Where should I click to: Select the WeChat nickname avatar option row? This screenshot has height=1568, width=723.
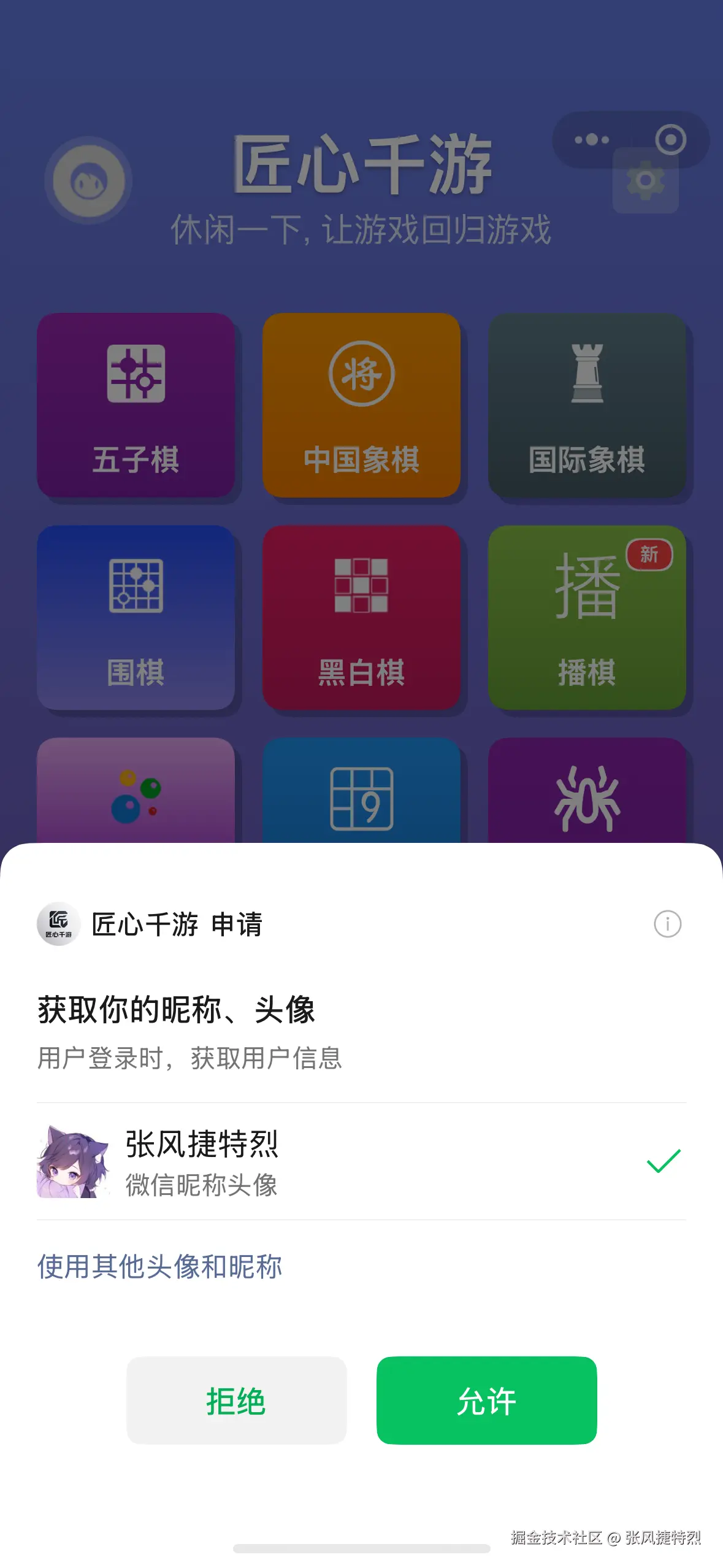tap(245, 1163)
